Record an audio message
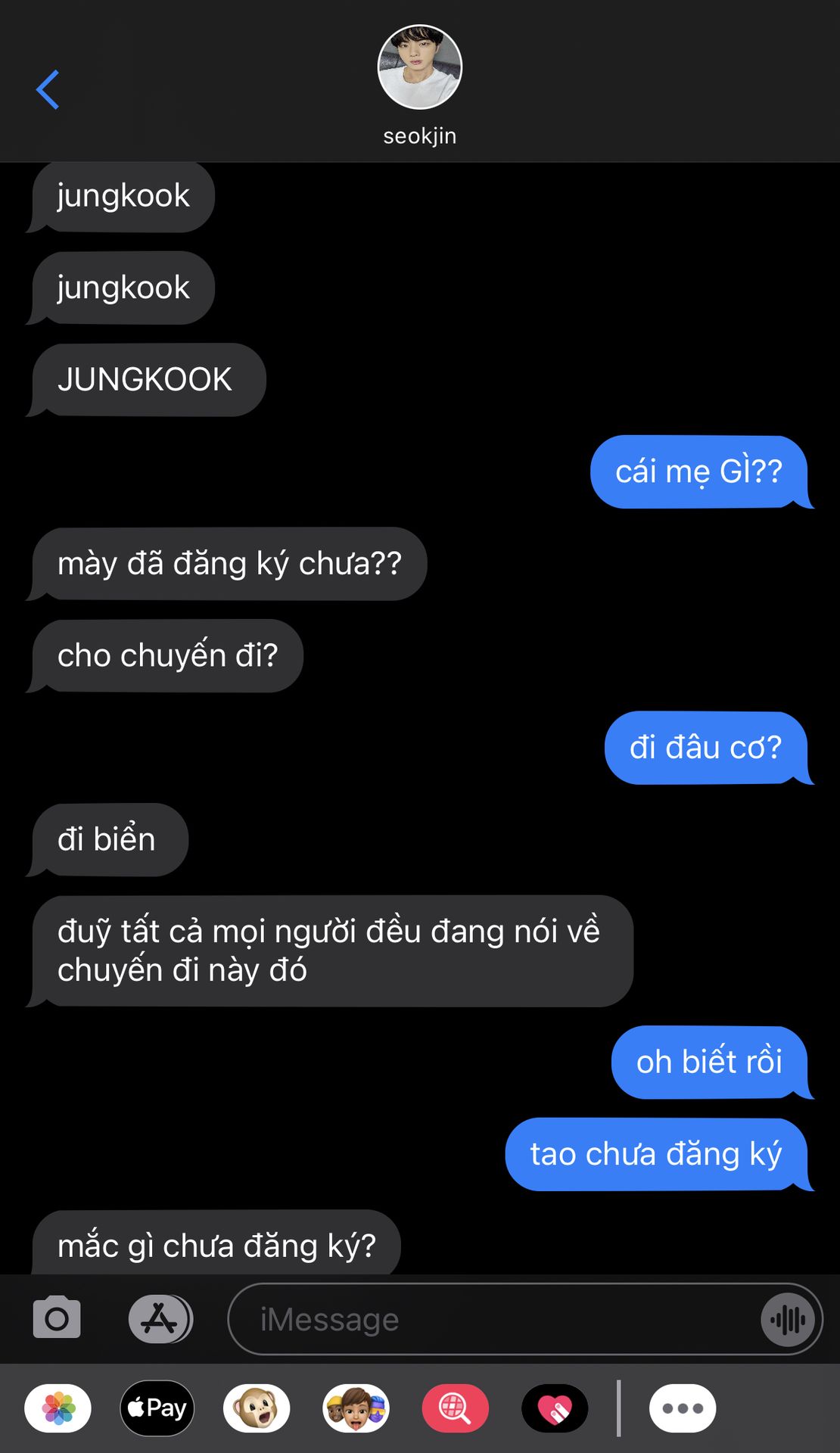The height and width of the screenshot is (1453, 840). [x=788, y=1320]
